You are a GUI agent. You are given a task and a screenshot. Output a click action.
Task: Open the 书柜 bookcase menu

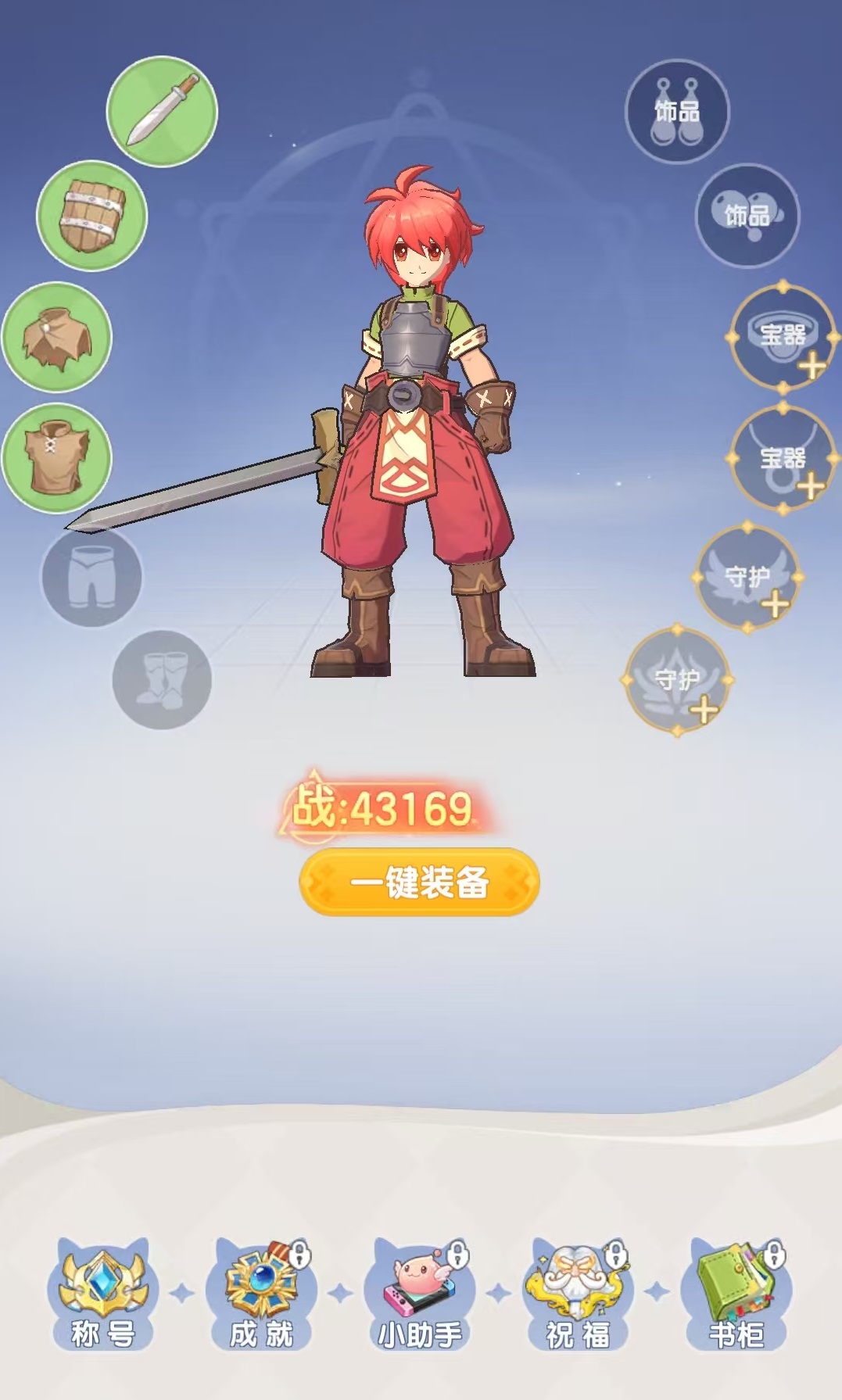tap(736, 1294)
